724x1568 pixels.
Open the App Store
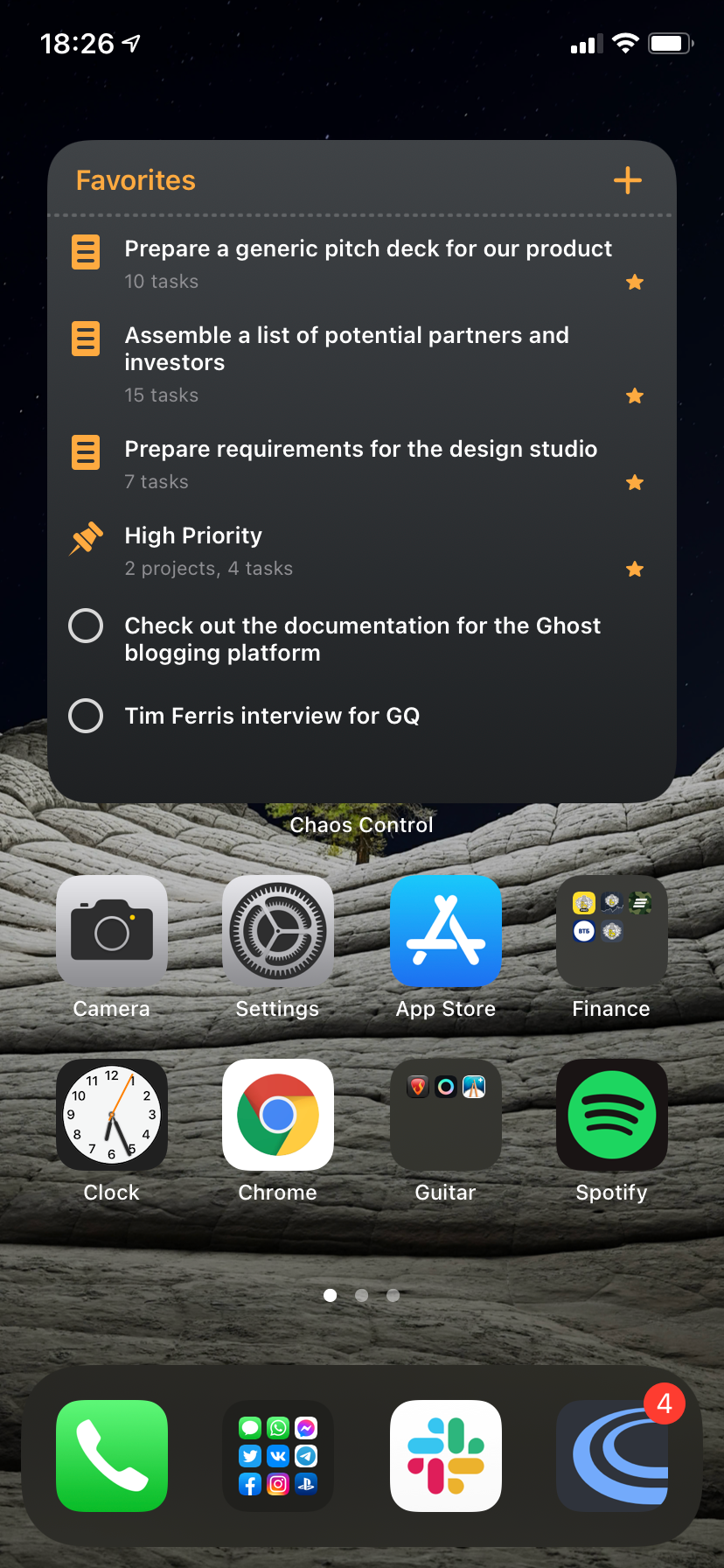click(x=446, y=931)
